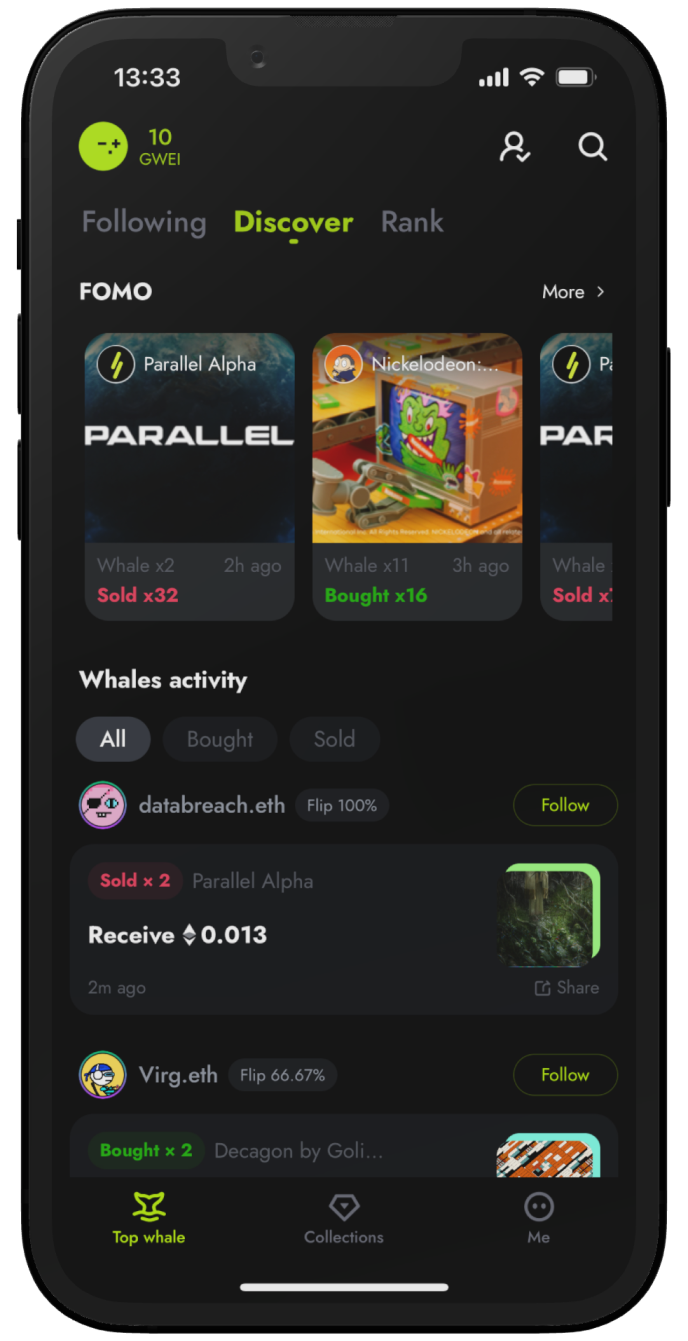Go to the Me tab
The width and height of the screenshot is (688, 1341).
click(x=539, y=1219)
